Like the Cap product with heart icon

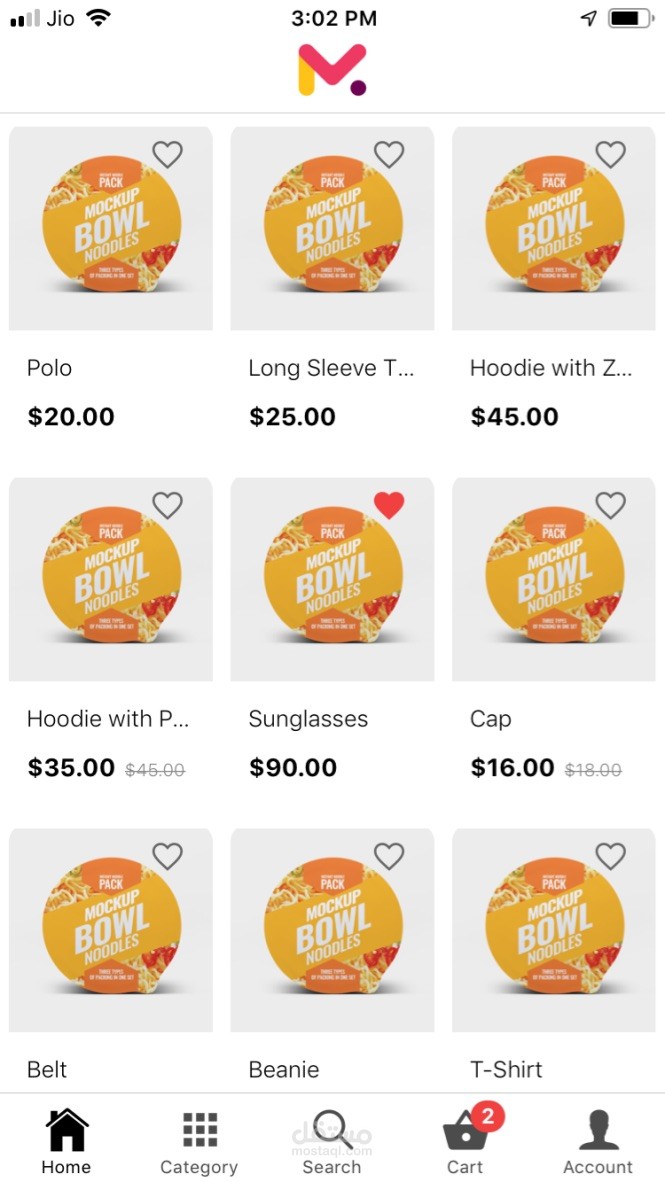(610, 505)
